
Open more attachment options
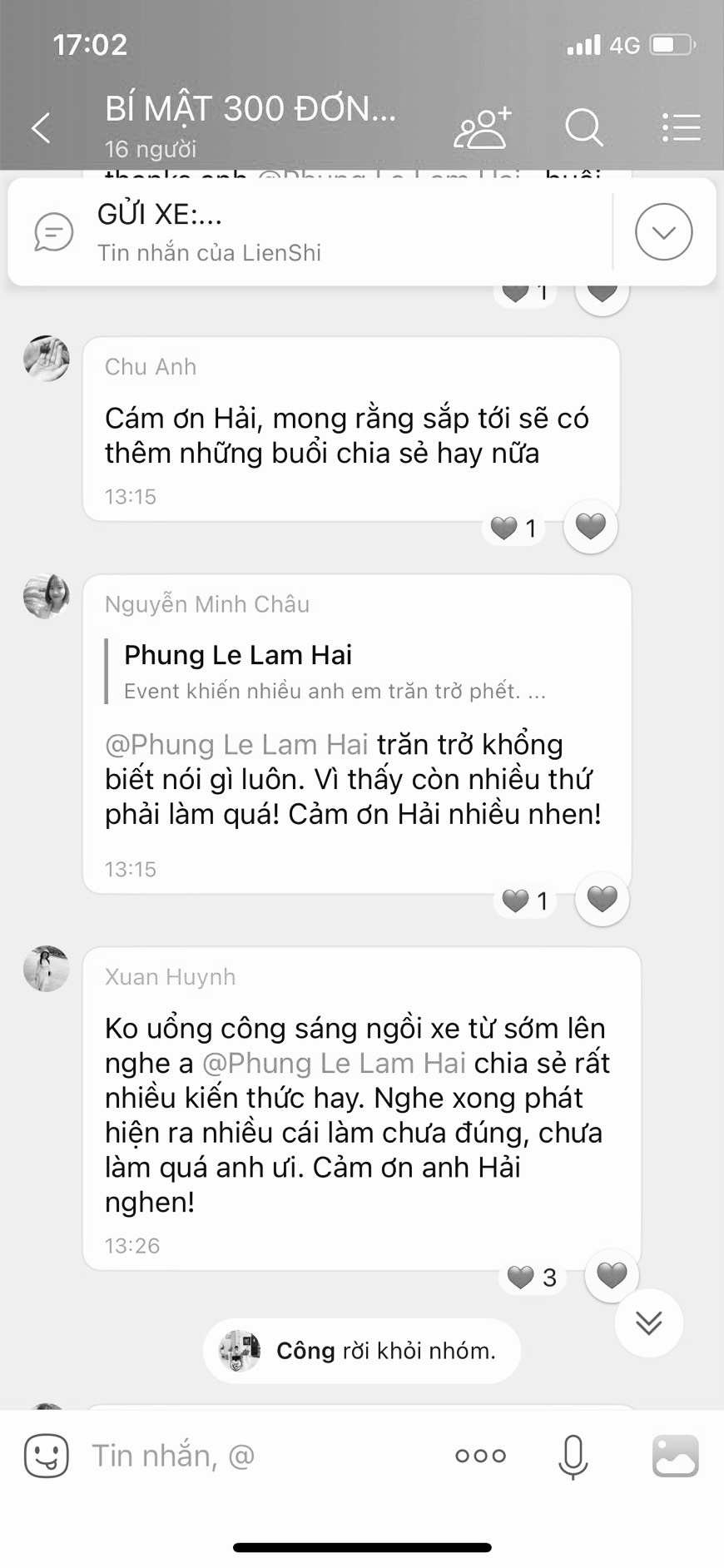pos(480,1456)
